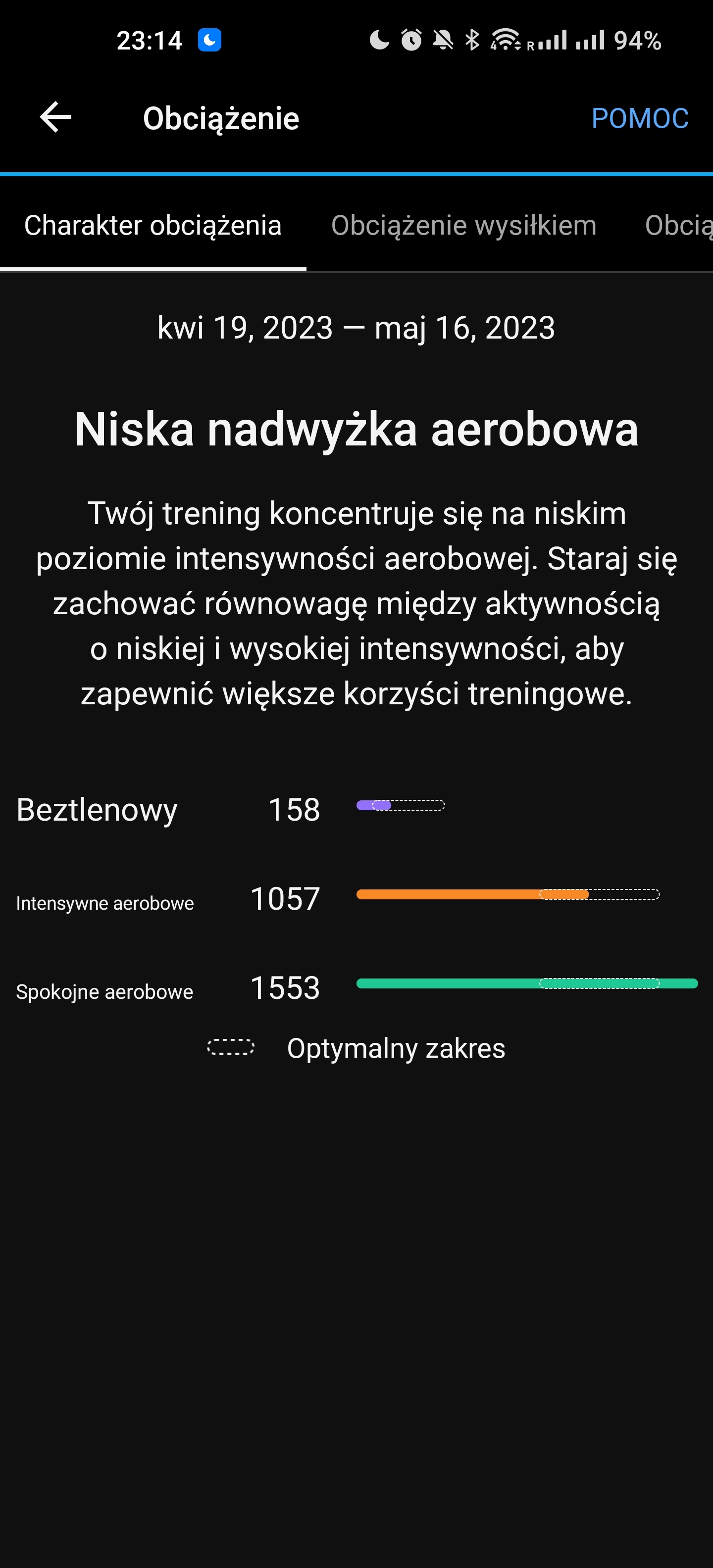Image resolution: width=713 pixels, height=1568 pixels.
Task: Open the partially visible third Obcią tab
Action: click(x=677, y=225)
